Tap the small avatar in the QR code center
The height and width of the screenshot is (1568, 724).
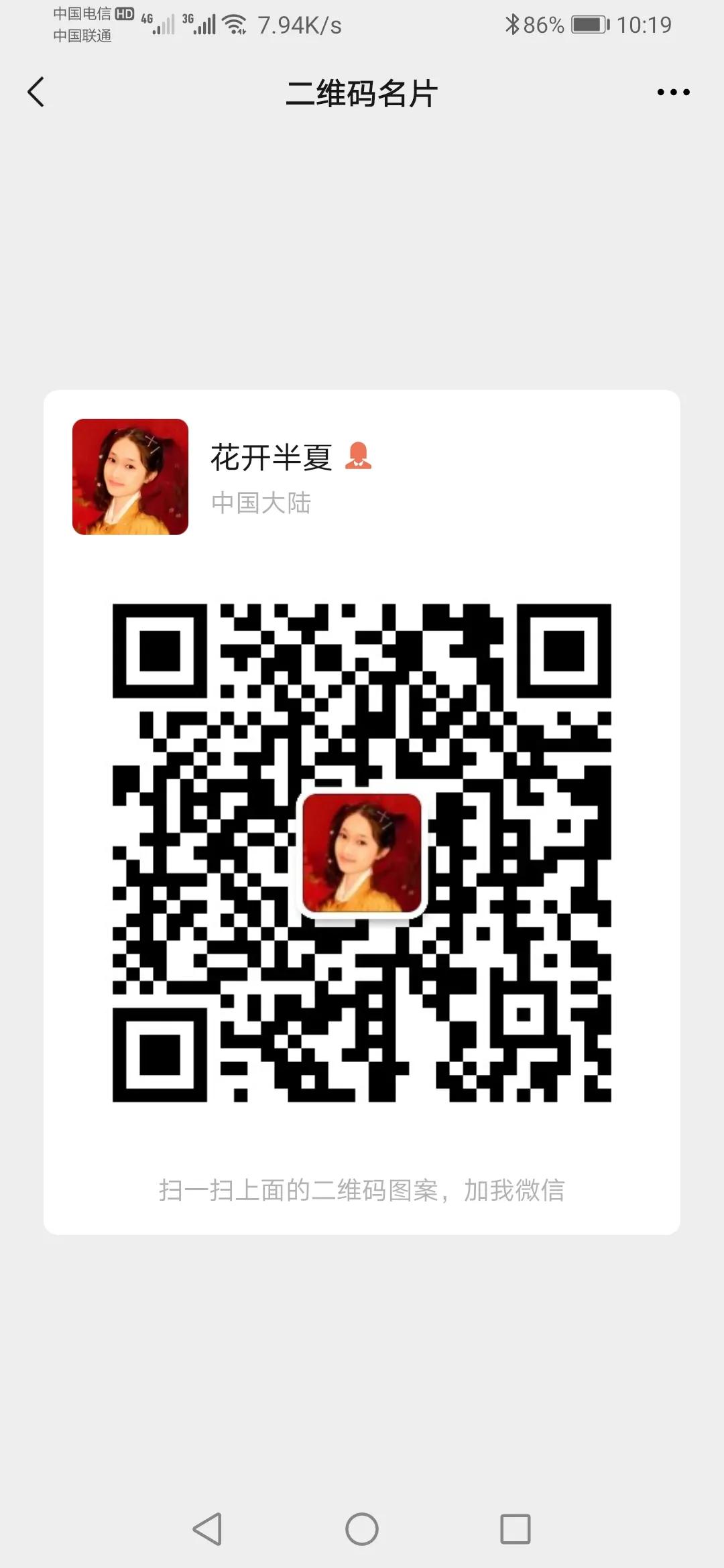(361, 852)
